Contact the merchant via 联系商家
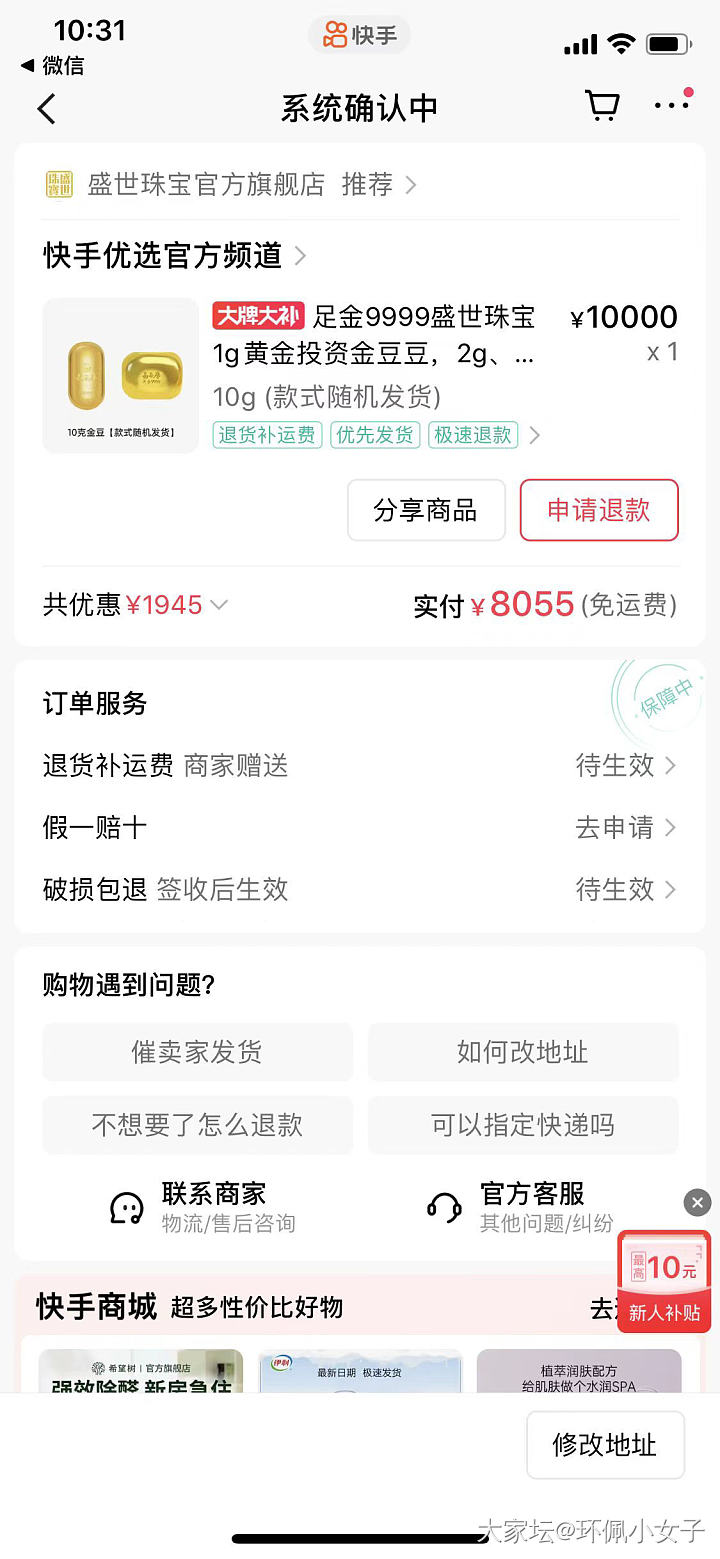Screen dimensions: 720x1559 (202, 1206)
